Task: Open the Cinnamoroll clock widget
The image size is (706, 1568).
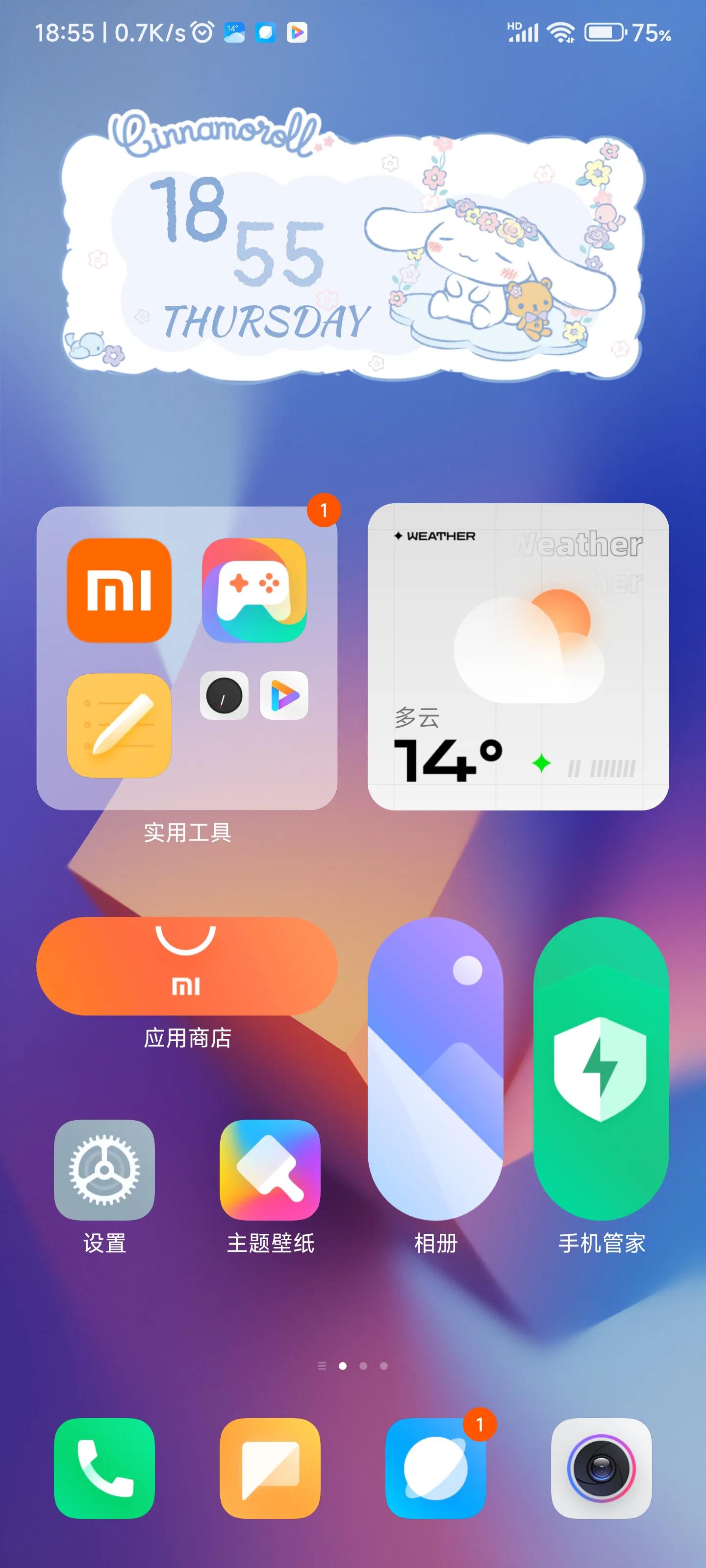Action: (x=353, y=245)
